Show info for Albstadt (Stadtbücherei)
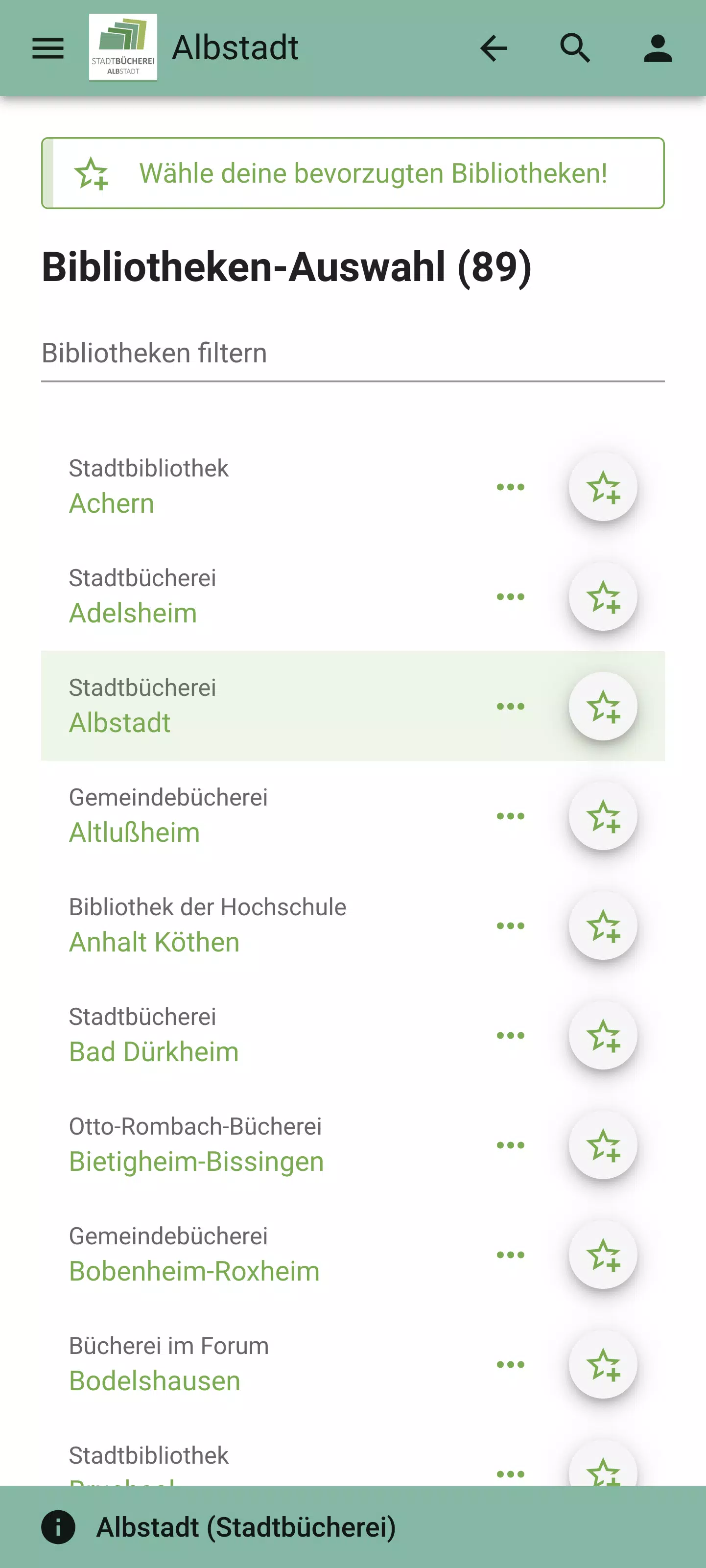 (58, 1527)
